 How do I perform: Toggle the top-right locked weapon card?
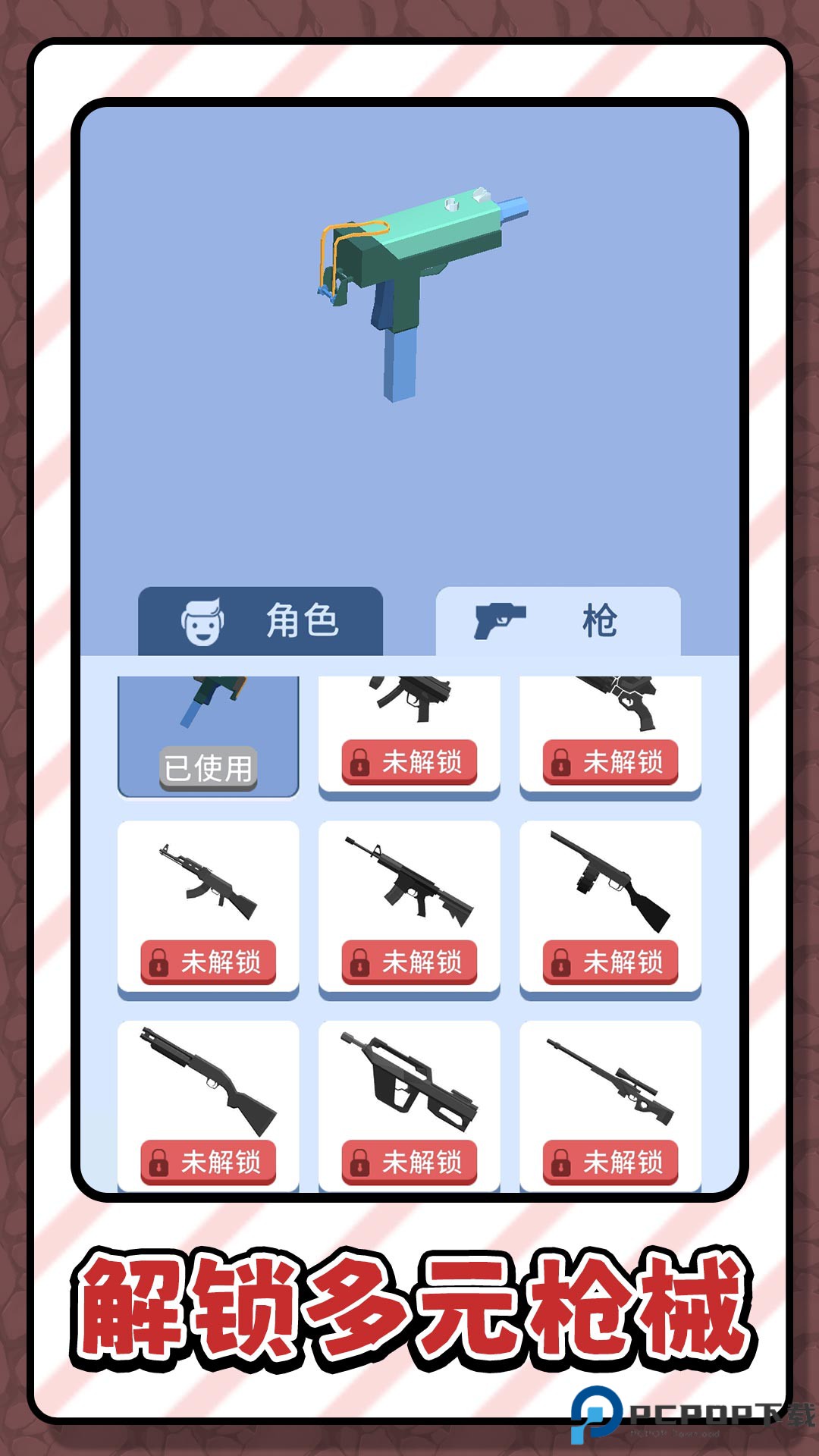coord(611,732)
